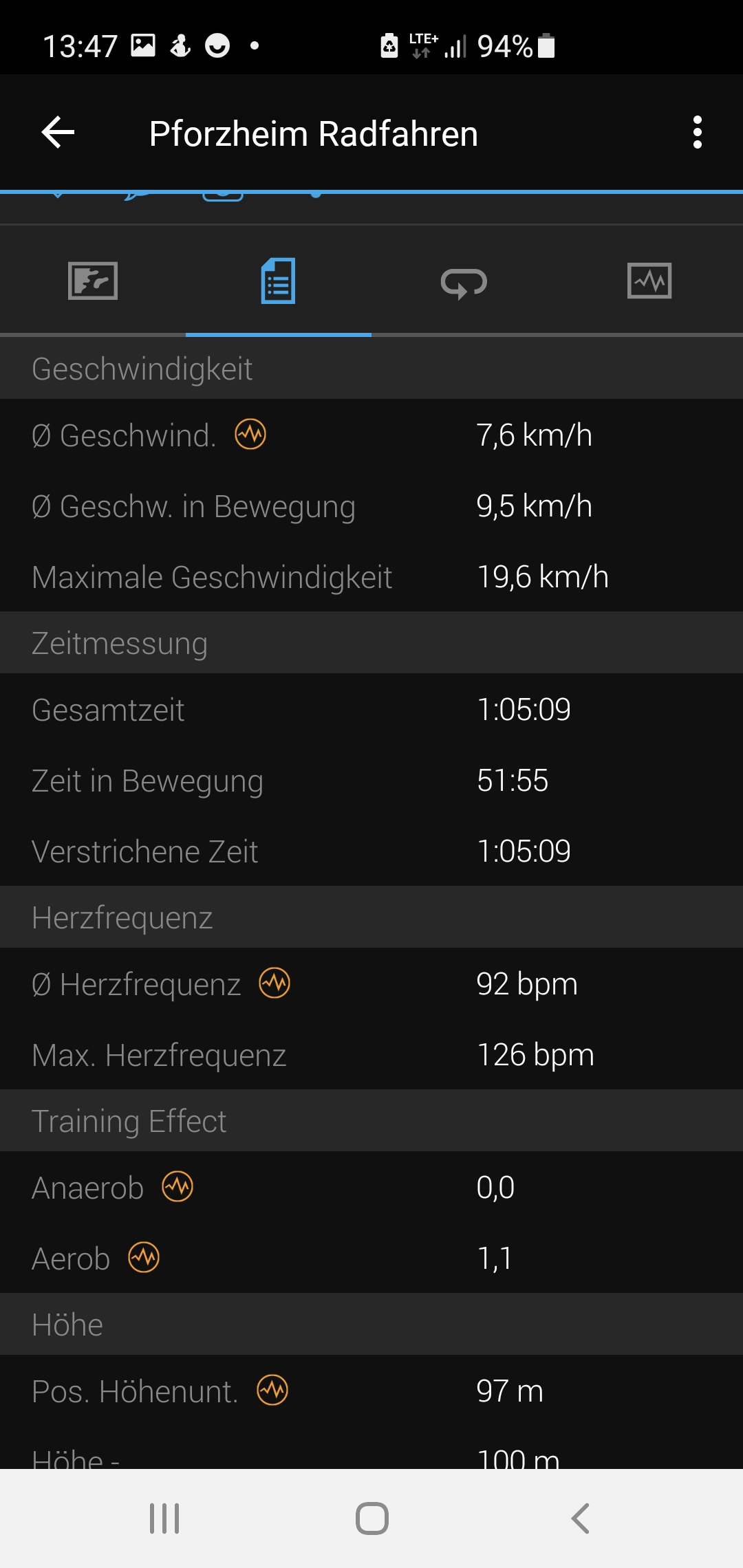This screenshot has height=1568, width=743.
Task: Open the recent apps view
Action: click(164, 1518)
